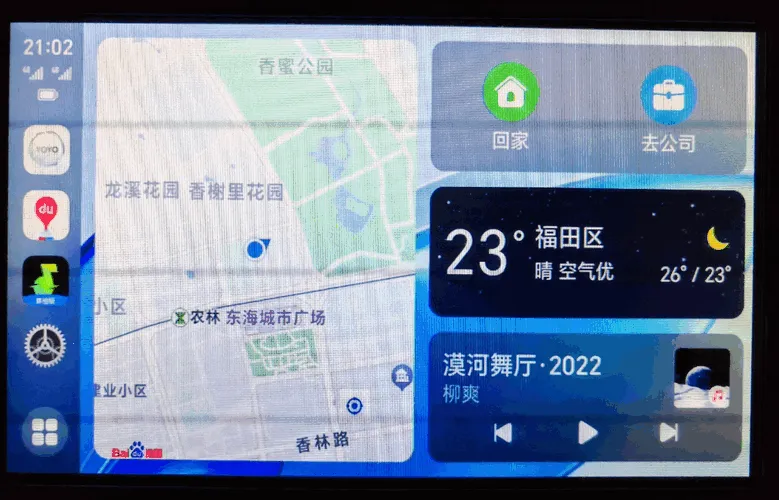Start navigation to 去公司
The width and height of the screenshot is (779, 500).
coord(667,107)
